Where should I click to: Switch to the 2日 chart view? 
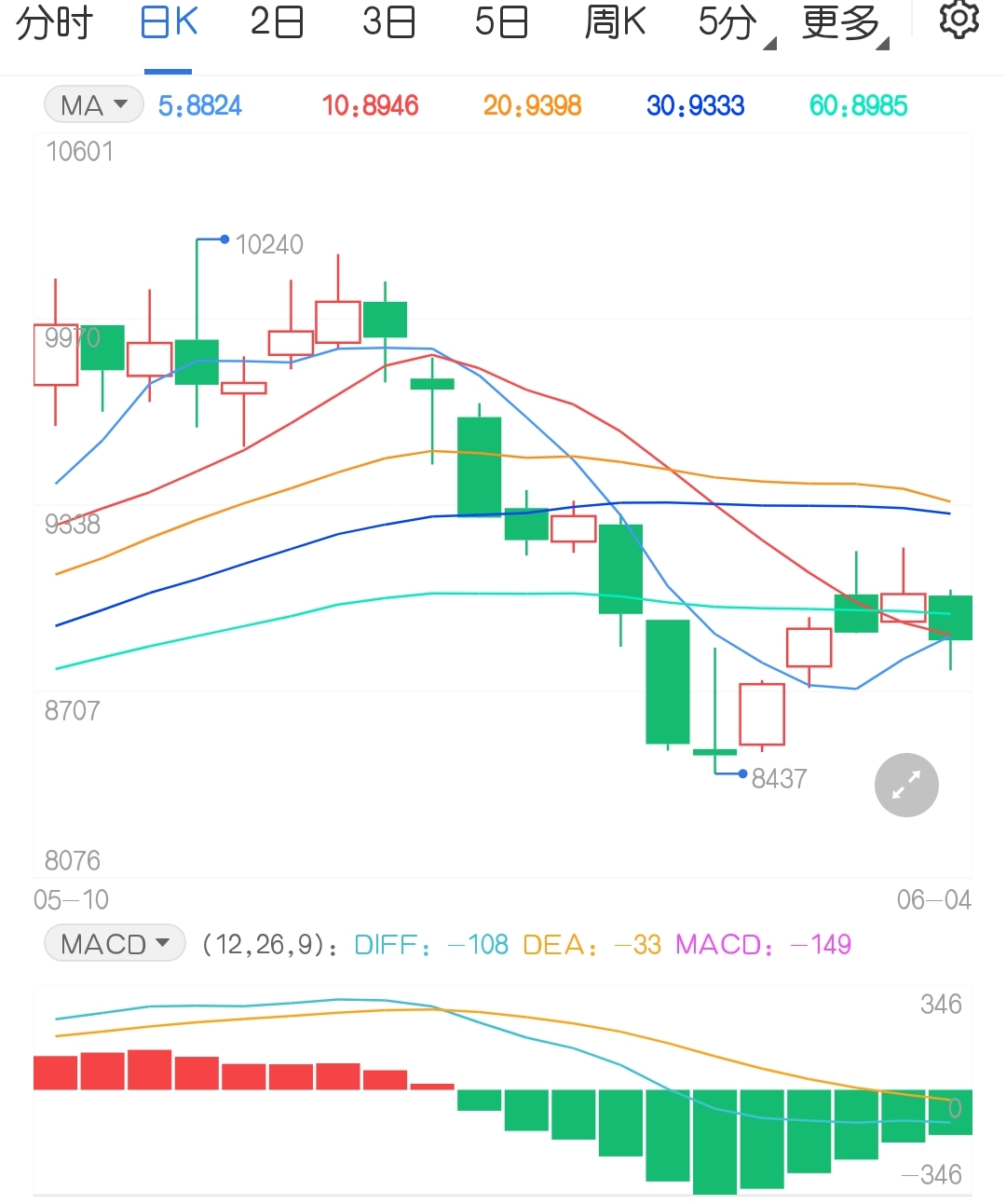(277, 22)
